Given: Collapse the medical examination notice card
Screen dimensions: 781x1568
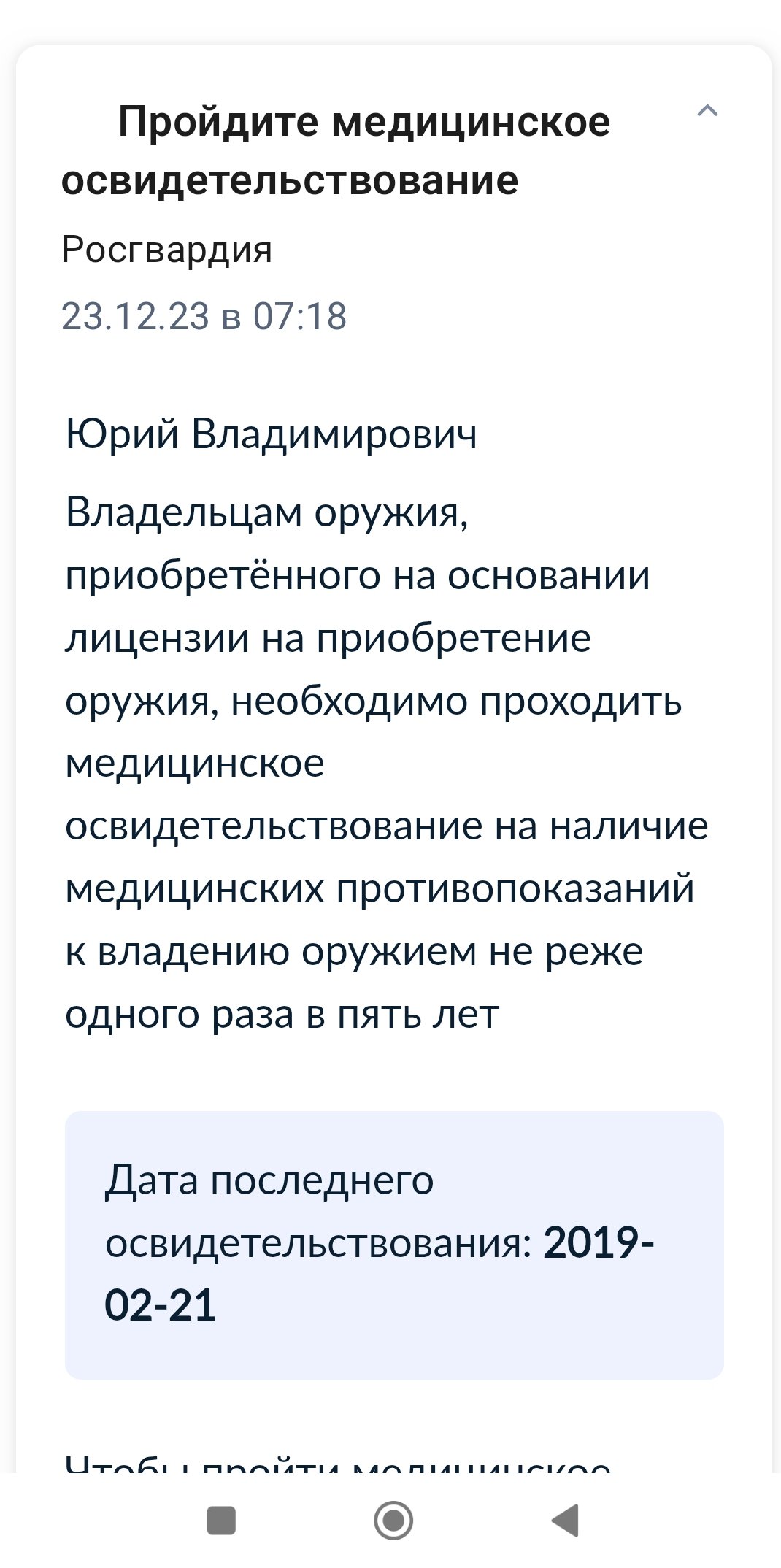Looking at the screenshot, I should coord(707,112).
